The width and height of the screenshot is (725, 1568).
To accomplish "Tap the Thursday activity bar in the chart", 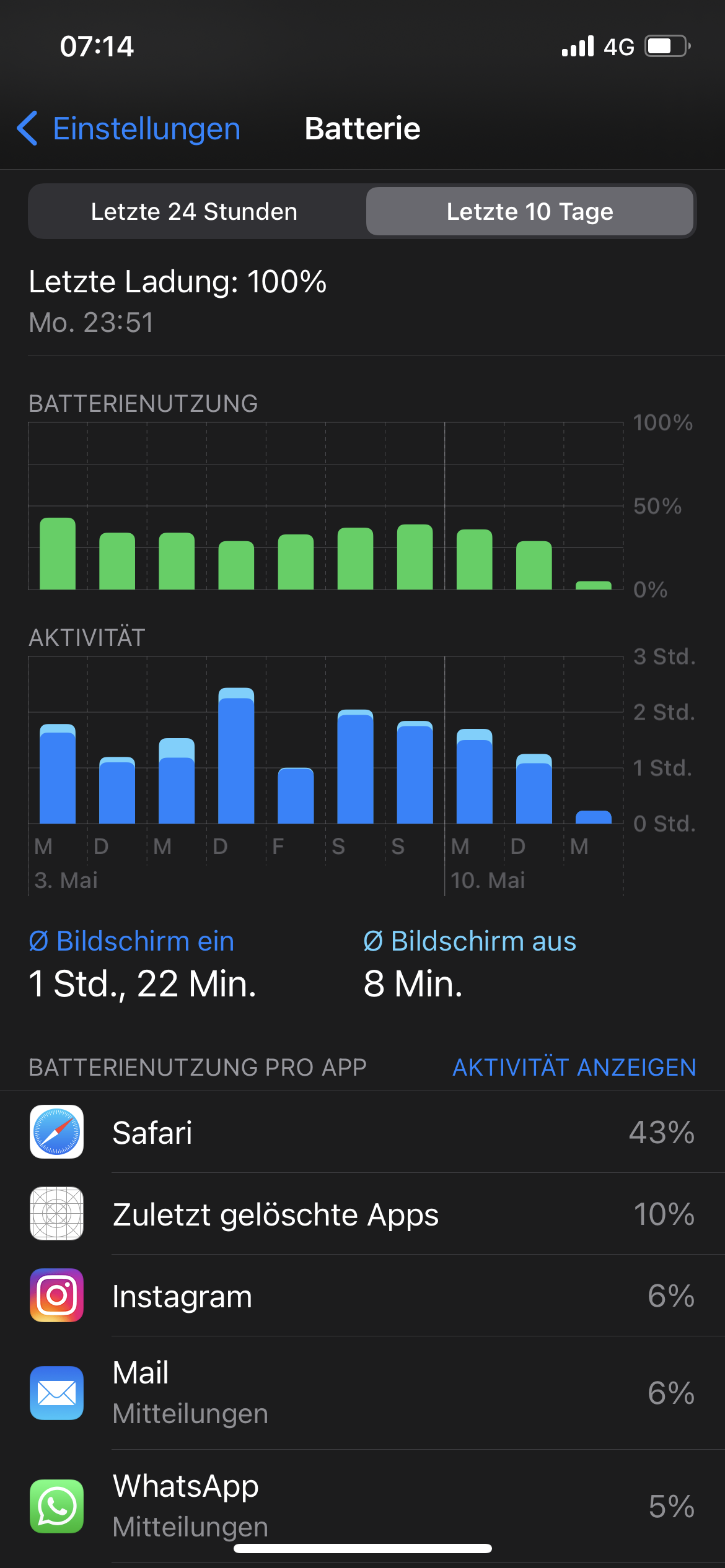I will coord(236,756).
